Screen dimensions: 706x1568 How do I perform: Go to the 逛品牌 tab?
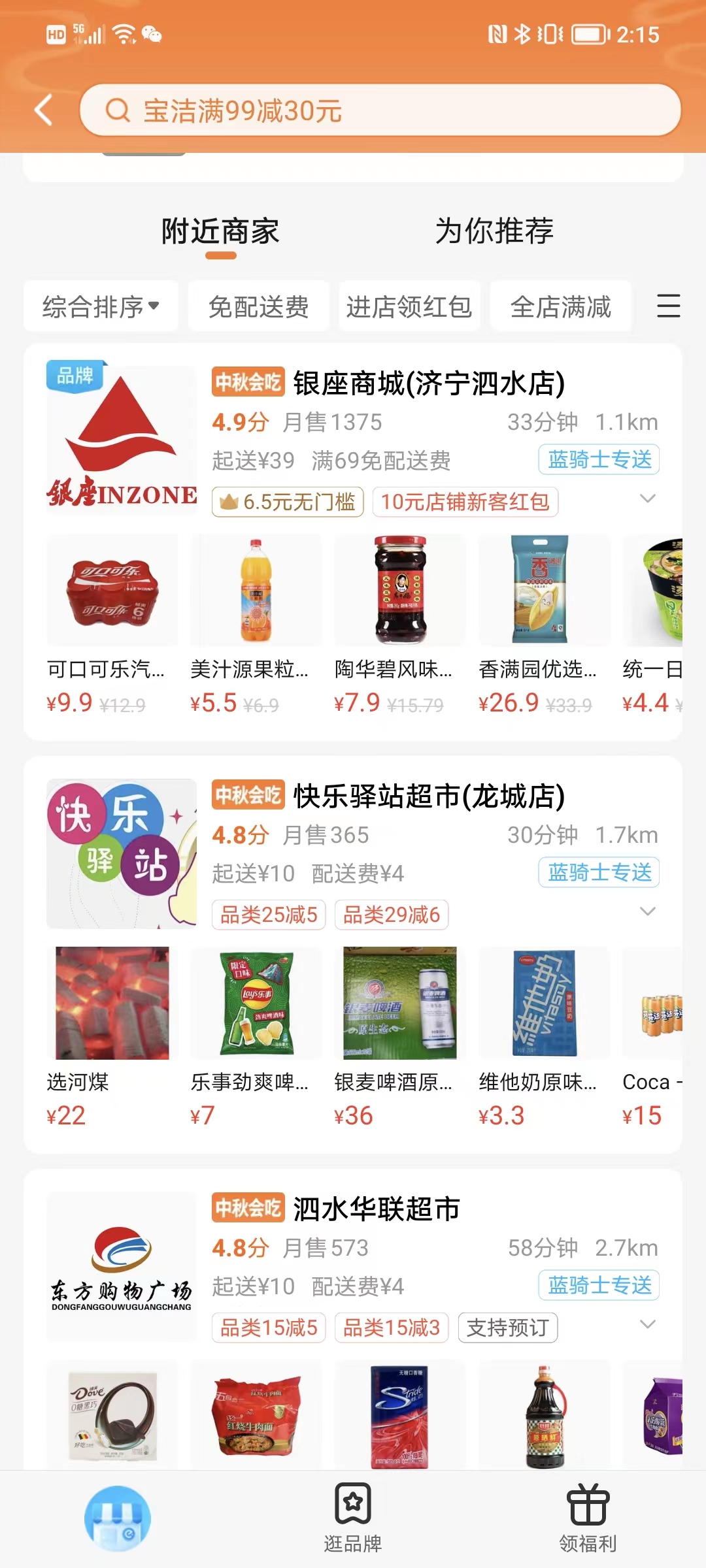353,1518
